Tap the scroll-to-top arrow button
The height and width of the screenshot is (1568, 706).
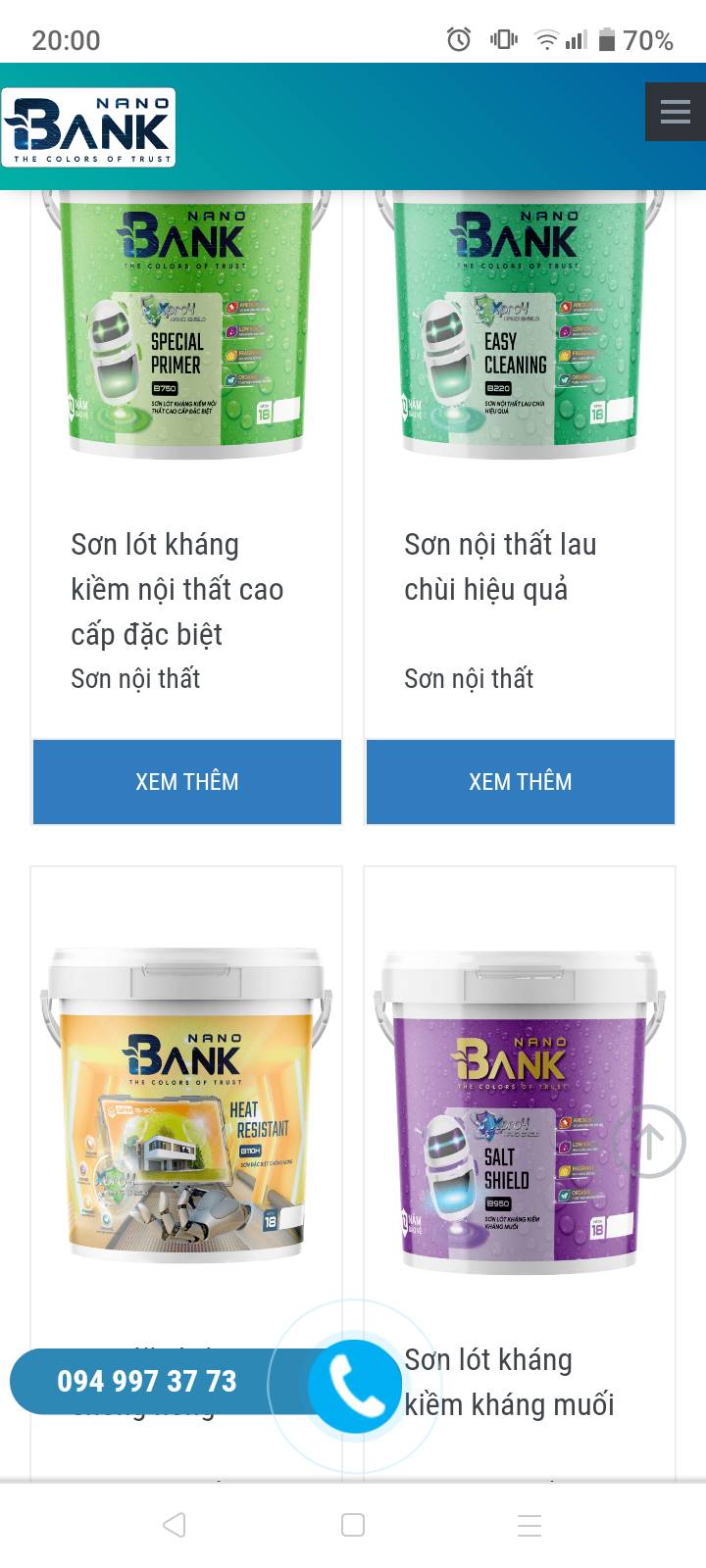pos(649,1141)
